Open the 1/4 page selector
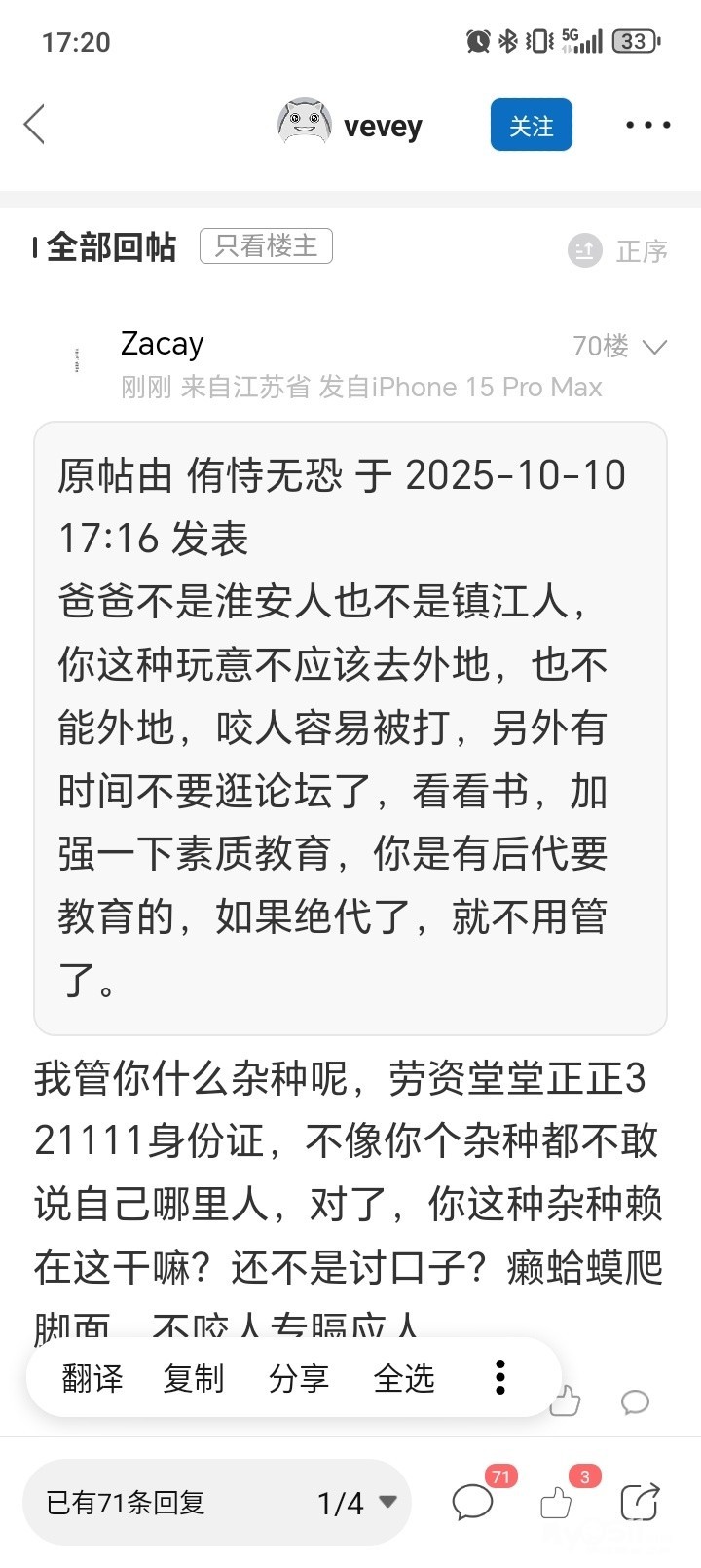This screenshot has height=1568, width=701. click(x=356, y=1503)
